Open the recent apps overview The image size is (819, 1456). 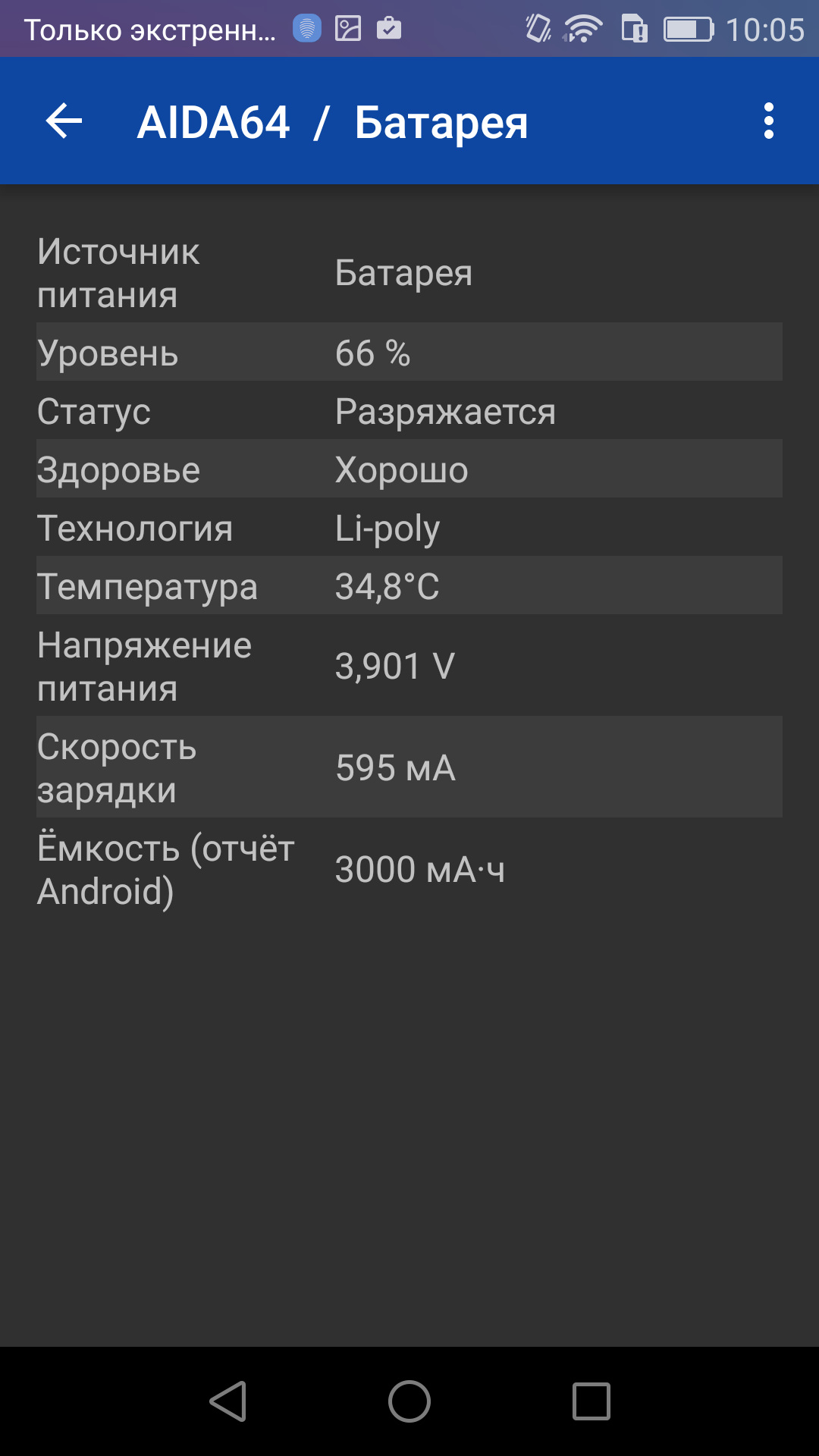pyautogui.click(x=591, y=1401)
